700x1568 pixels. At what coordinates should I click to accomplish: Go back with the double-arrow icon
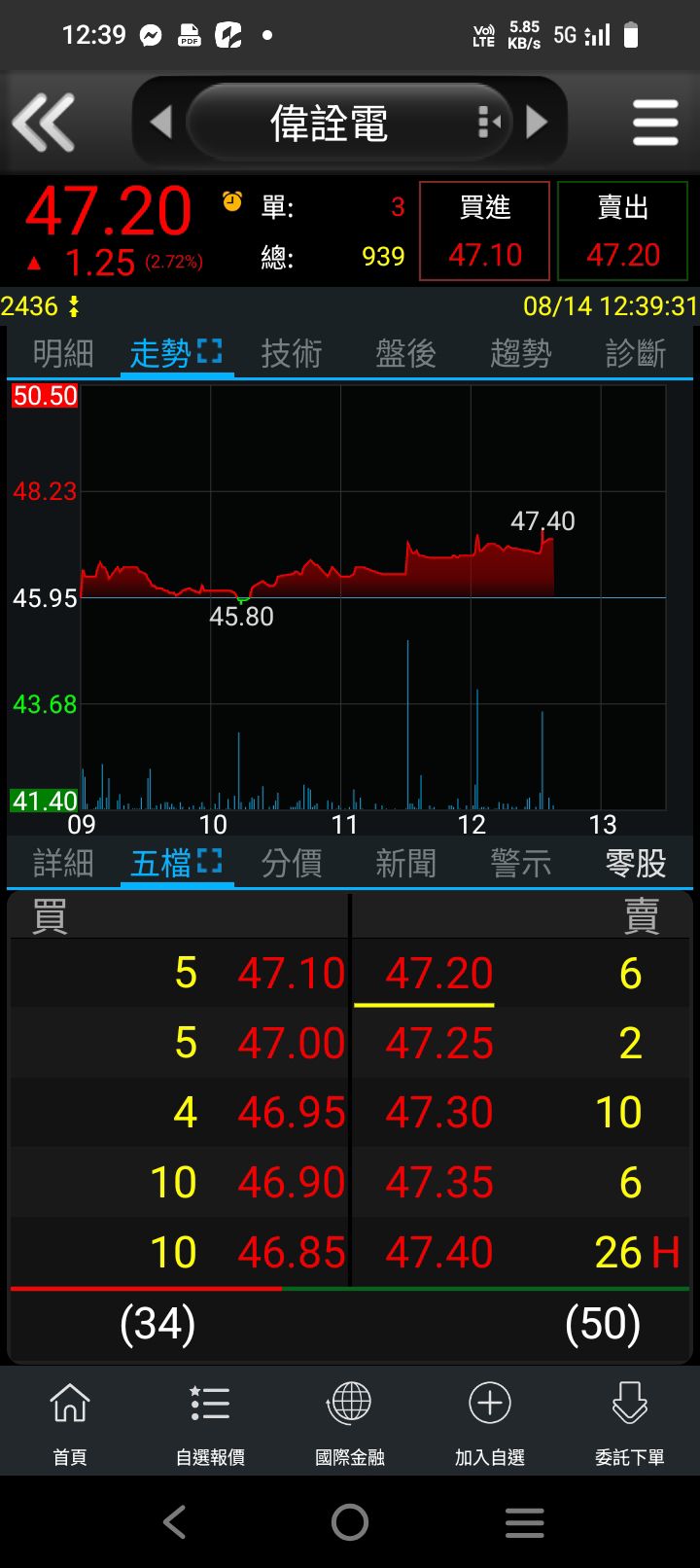click(44, 123)
